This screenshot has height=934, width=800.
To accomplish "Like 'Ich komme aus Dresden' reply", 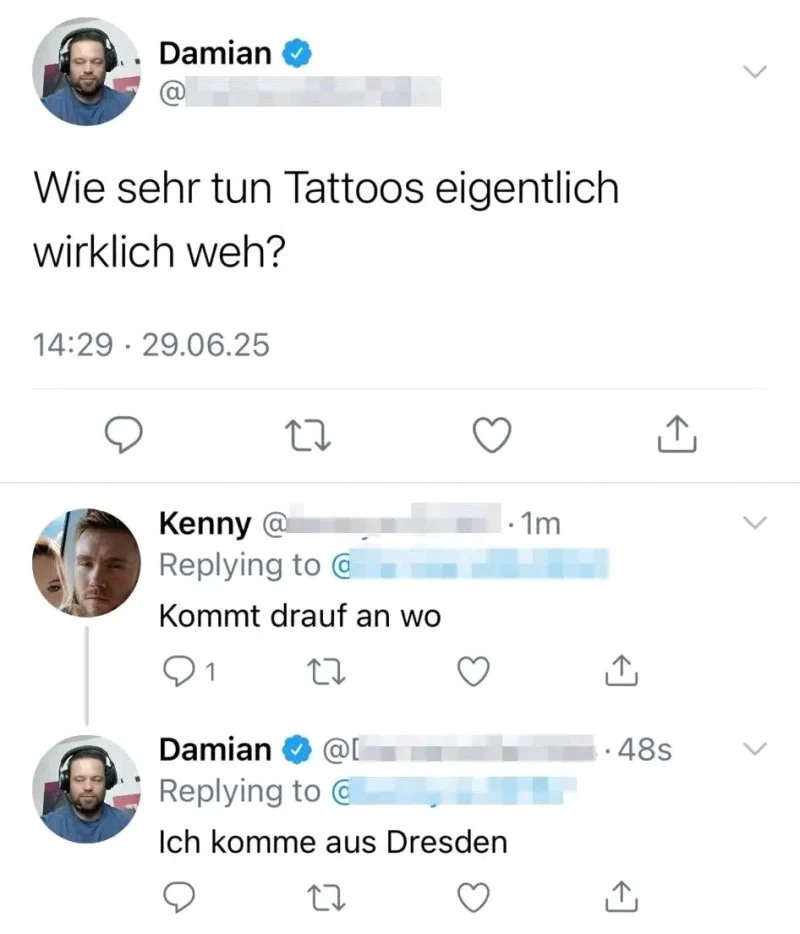I will pos(472,897).
